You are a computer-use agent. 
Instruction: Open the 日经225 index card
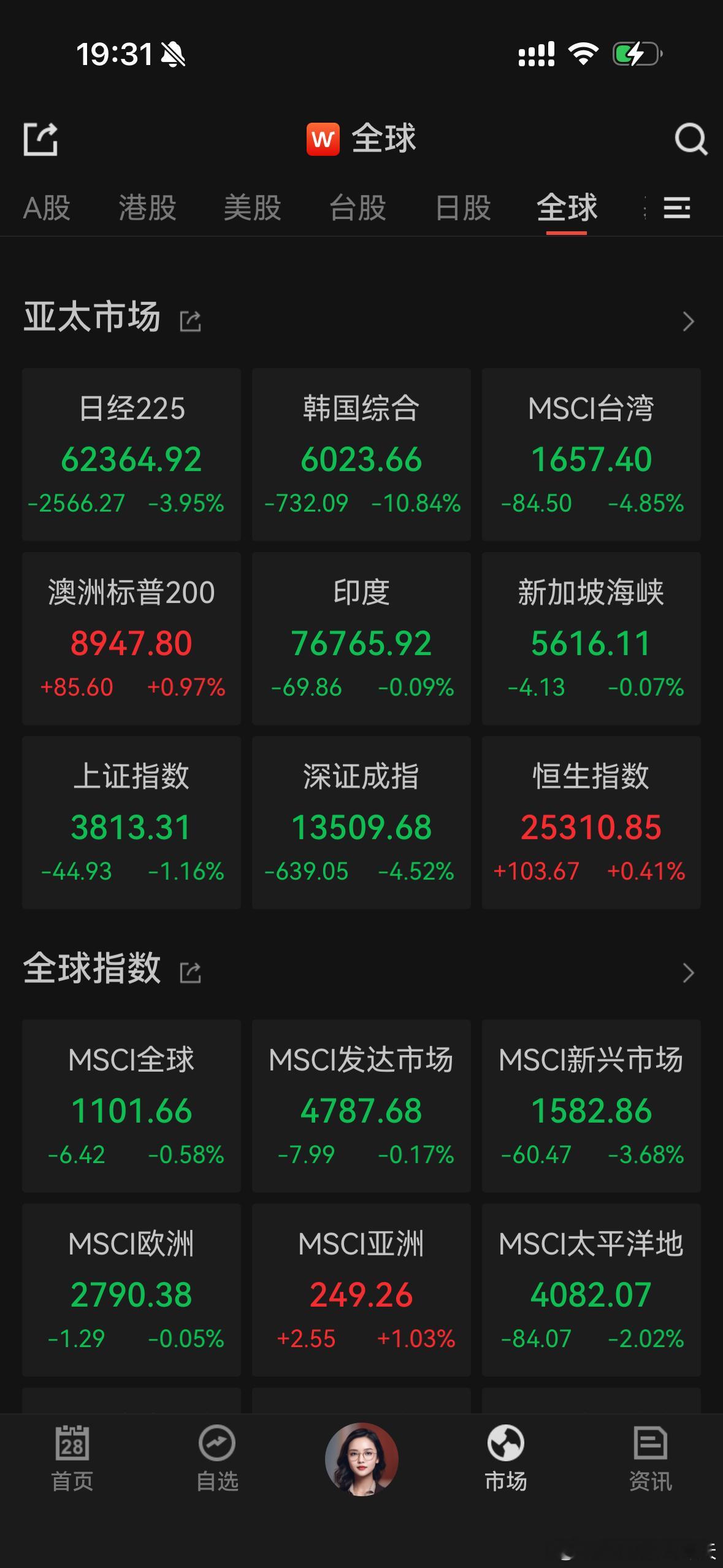(131, 455)
